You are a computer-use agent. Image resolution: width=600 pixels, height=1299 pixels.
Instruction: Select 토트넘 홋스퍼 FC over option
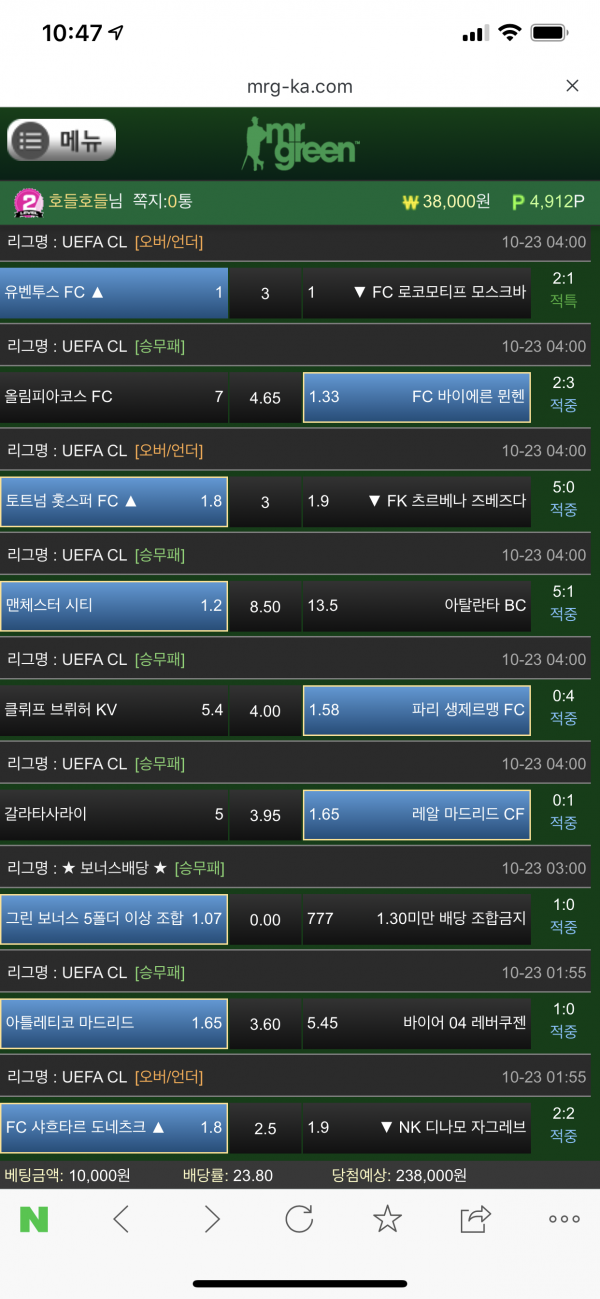[x=114, y=501]
